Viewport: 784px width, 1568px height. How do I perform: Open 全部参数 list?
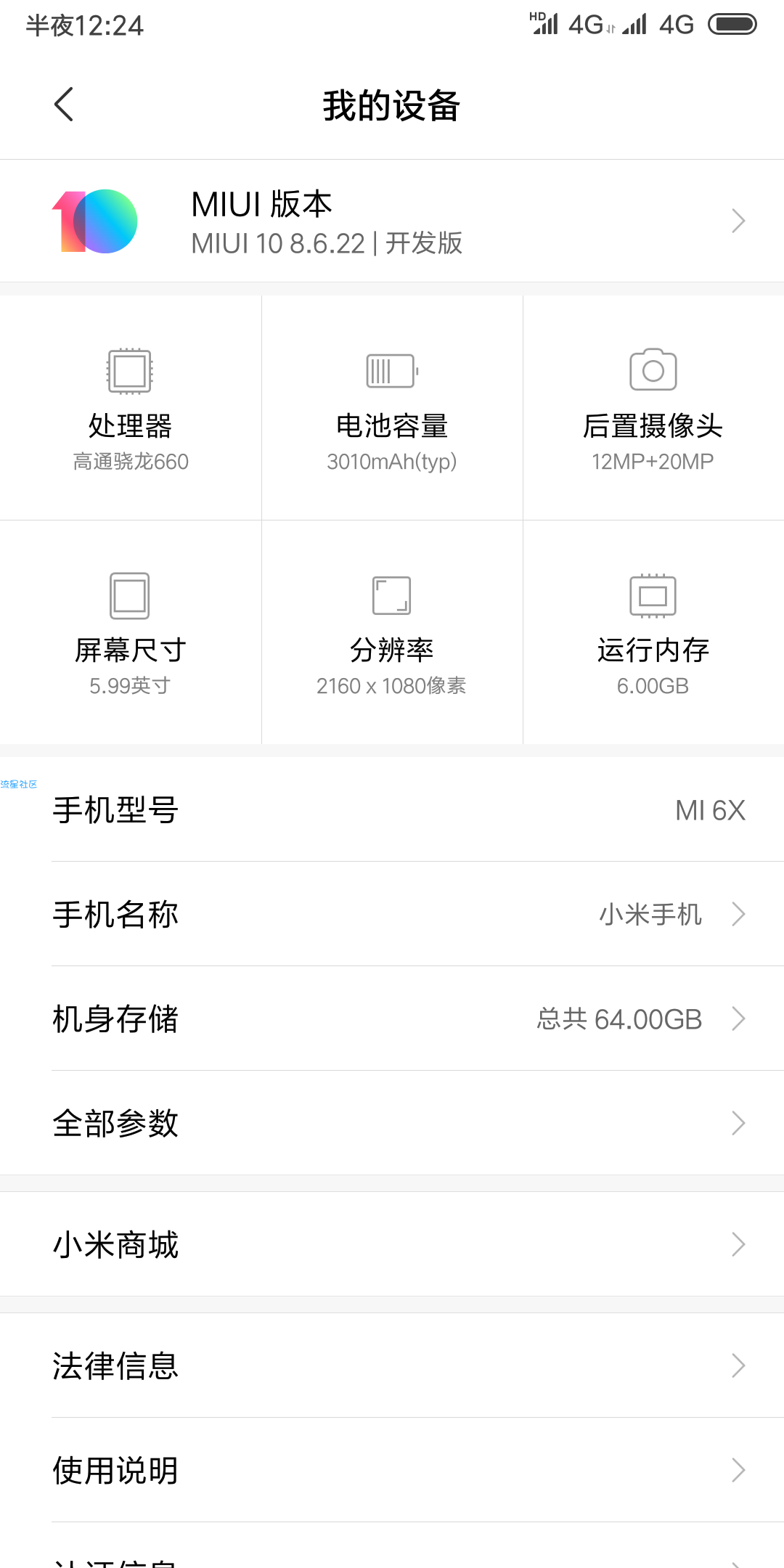tap(392, 1123)
